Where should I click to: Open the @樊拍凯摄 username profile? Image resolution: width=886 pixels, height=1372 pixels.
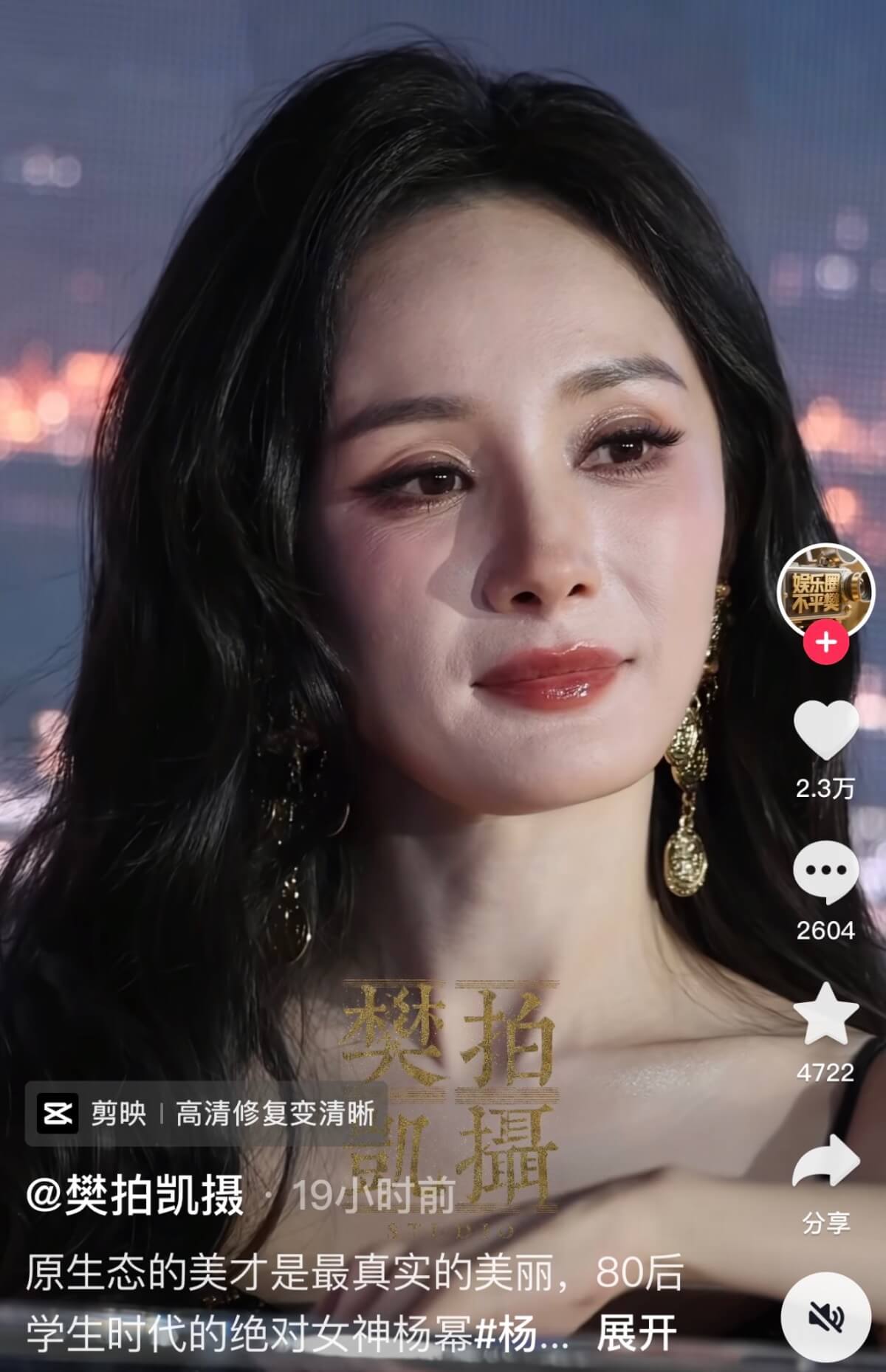coord(135,1196)
